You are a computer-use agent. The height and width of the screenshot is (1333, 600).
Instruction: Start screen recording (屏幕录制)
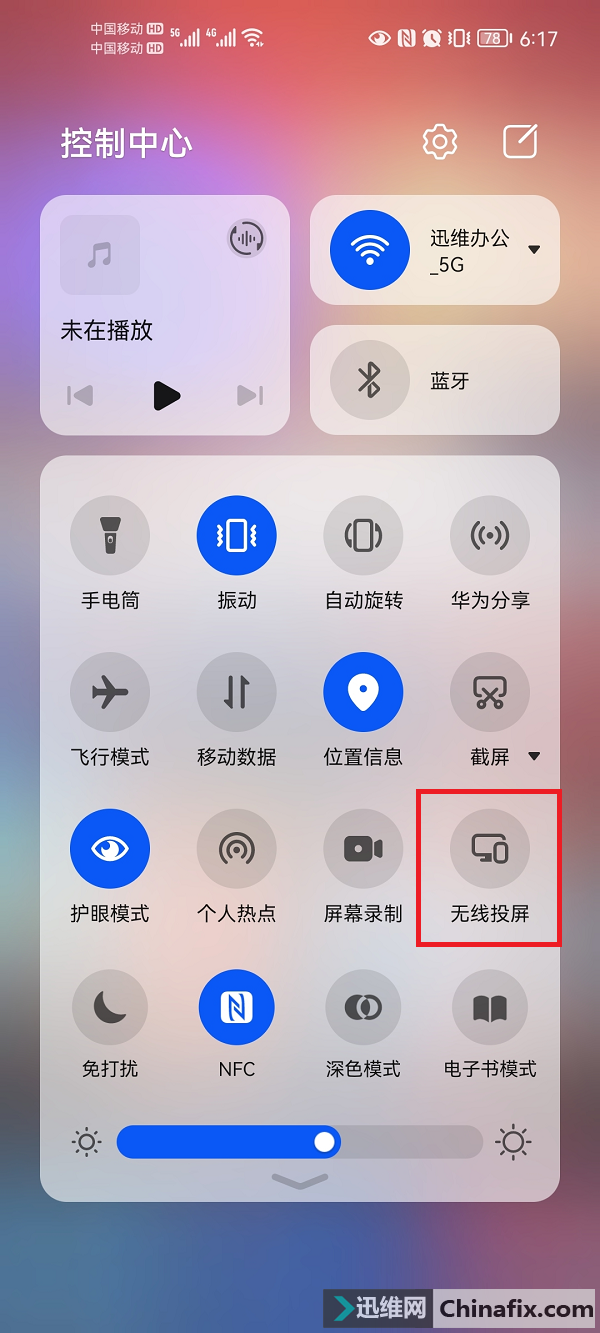[363, 849]
